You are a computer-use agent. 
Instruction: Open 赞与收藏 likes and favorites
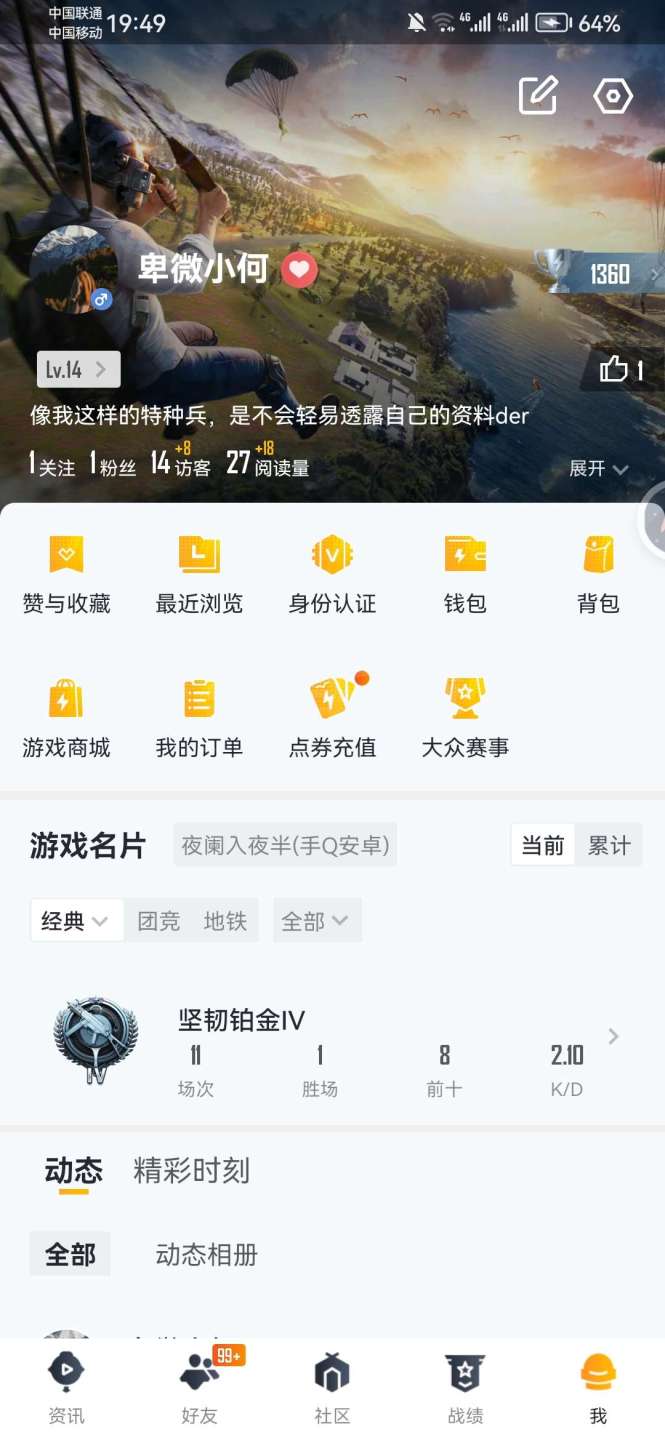pos(67,574)
